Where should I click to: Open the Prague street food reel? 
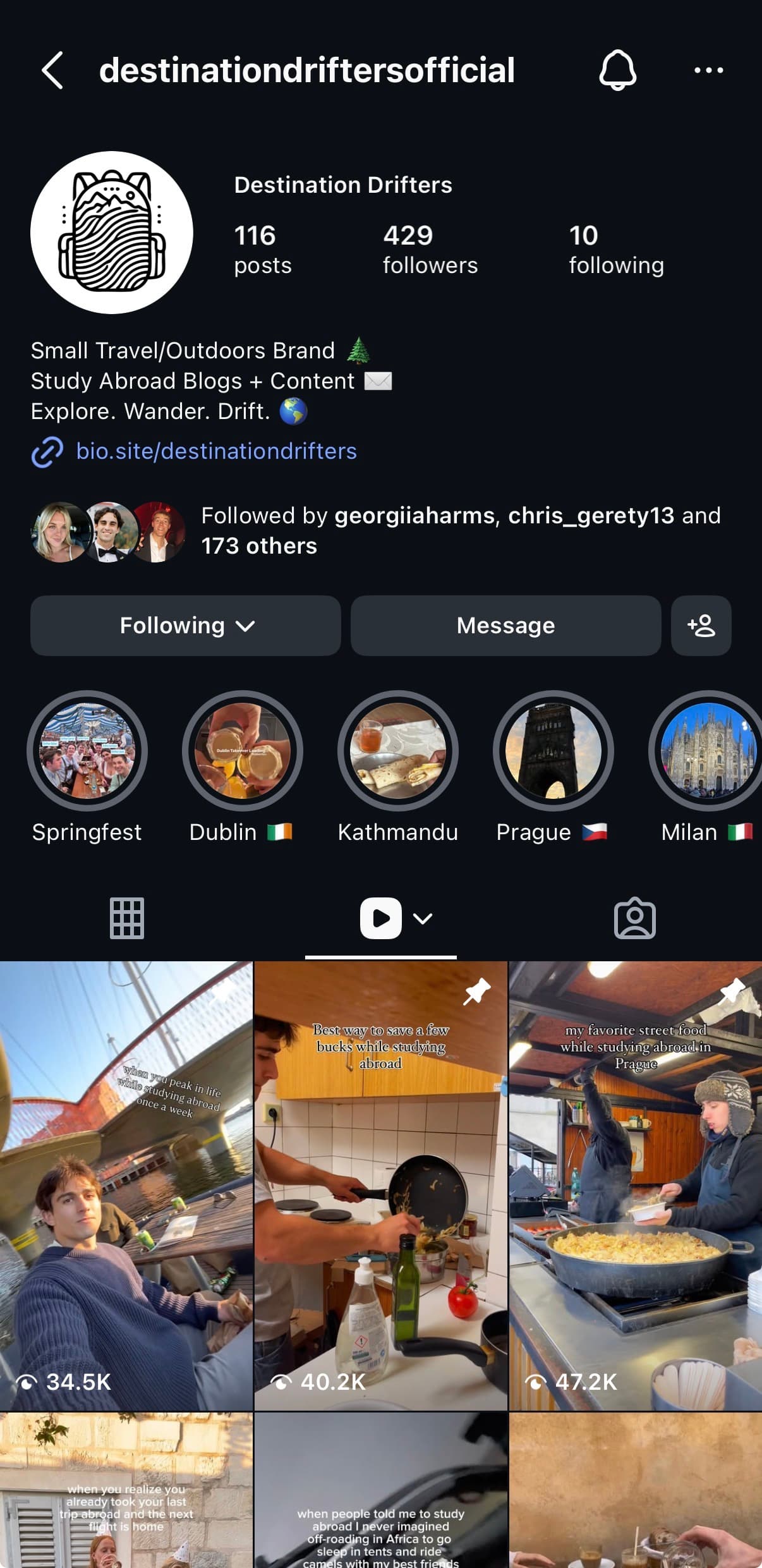point(636,1186)
